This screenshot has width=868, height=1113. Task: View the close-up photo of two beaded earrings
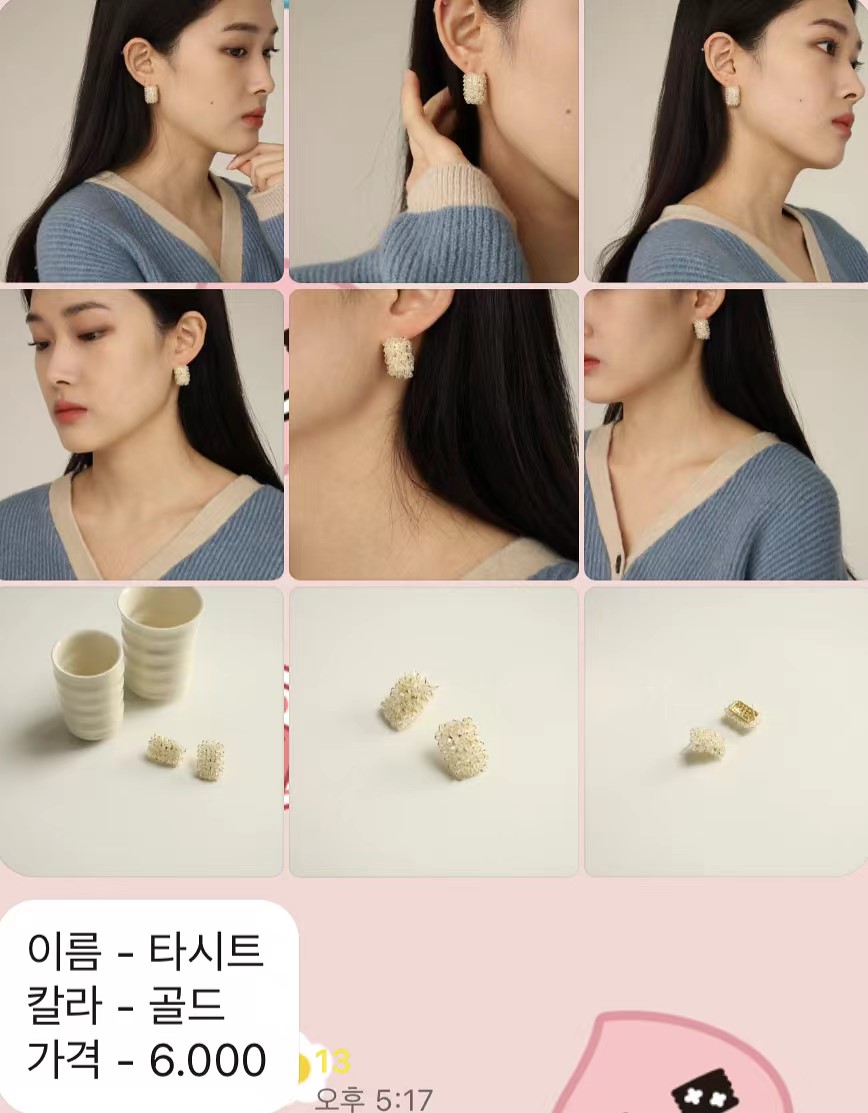[x=433, y=731]
